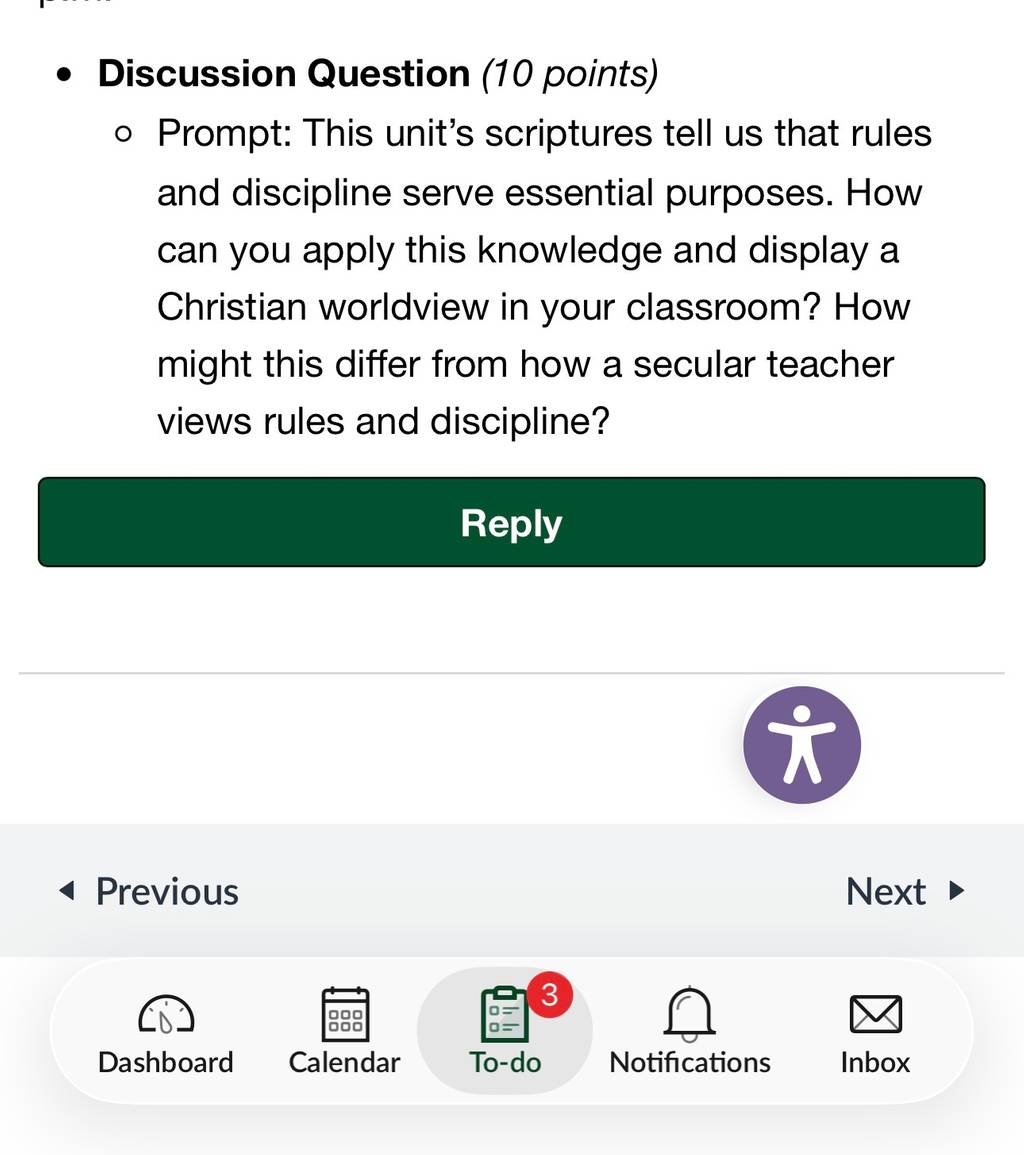The height and width of the screenshot is (1155, 1024).
Task: Go to the Previous module item
Action: [149, 891]
